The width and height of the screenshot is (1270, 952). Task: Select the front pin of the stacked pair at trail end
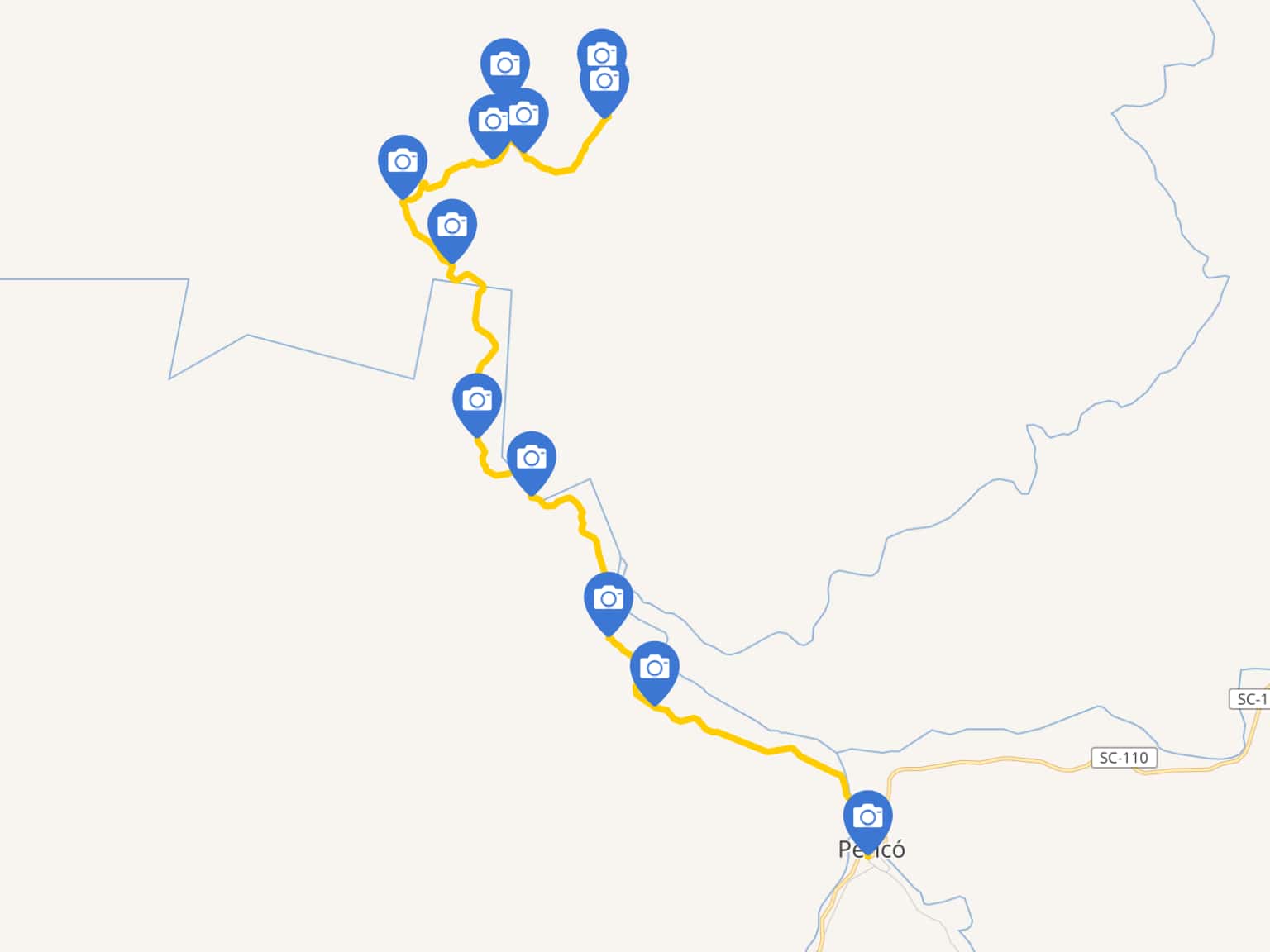(x=604, y=83)
